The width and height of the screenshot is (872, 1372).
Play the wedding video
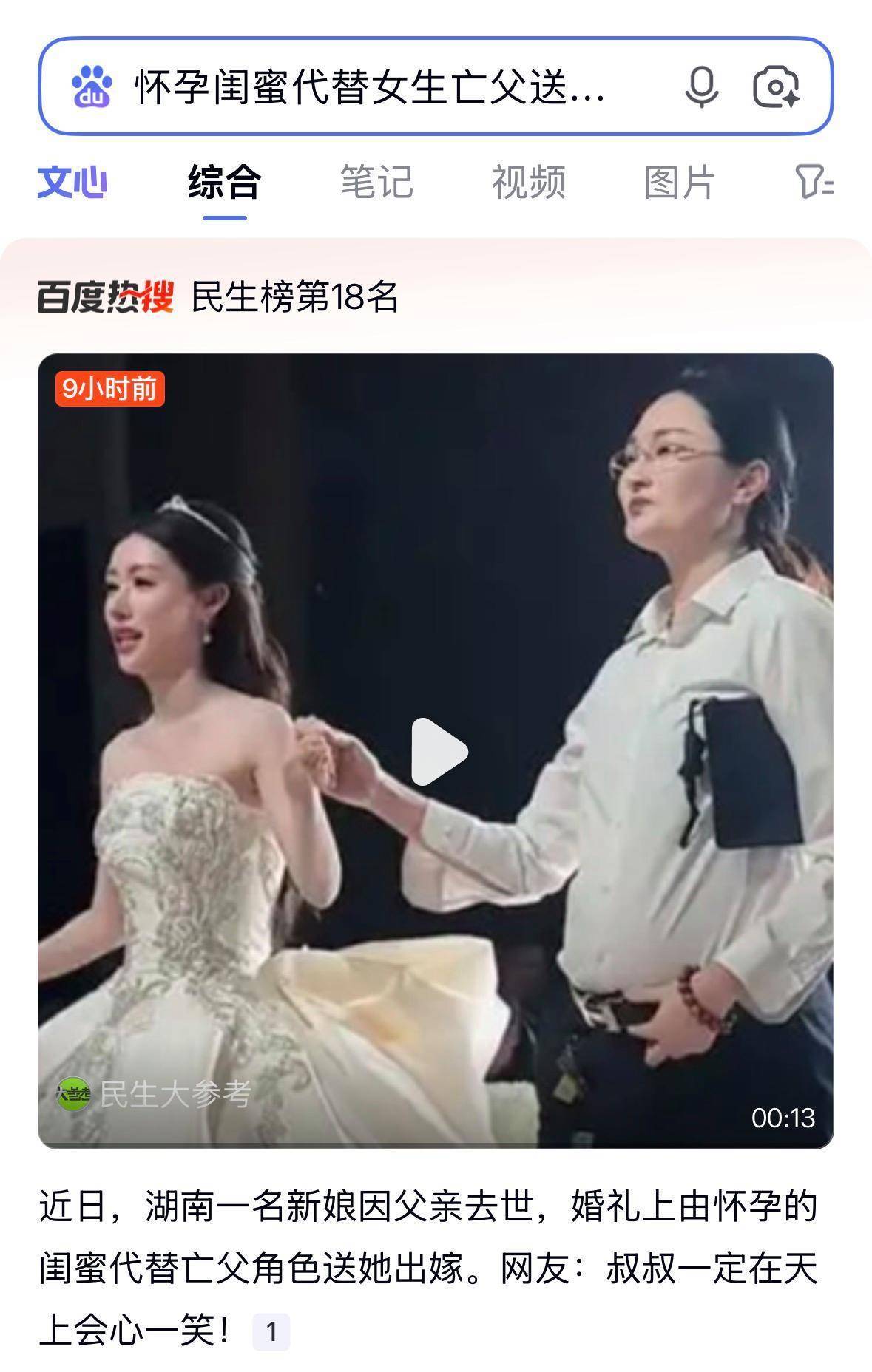[x=438, y=751]
